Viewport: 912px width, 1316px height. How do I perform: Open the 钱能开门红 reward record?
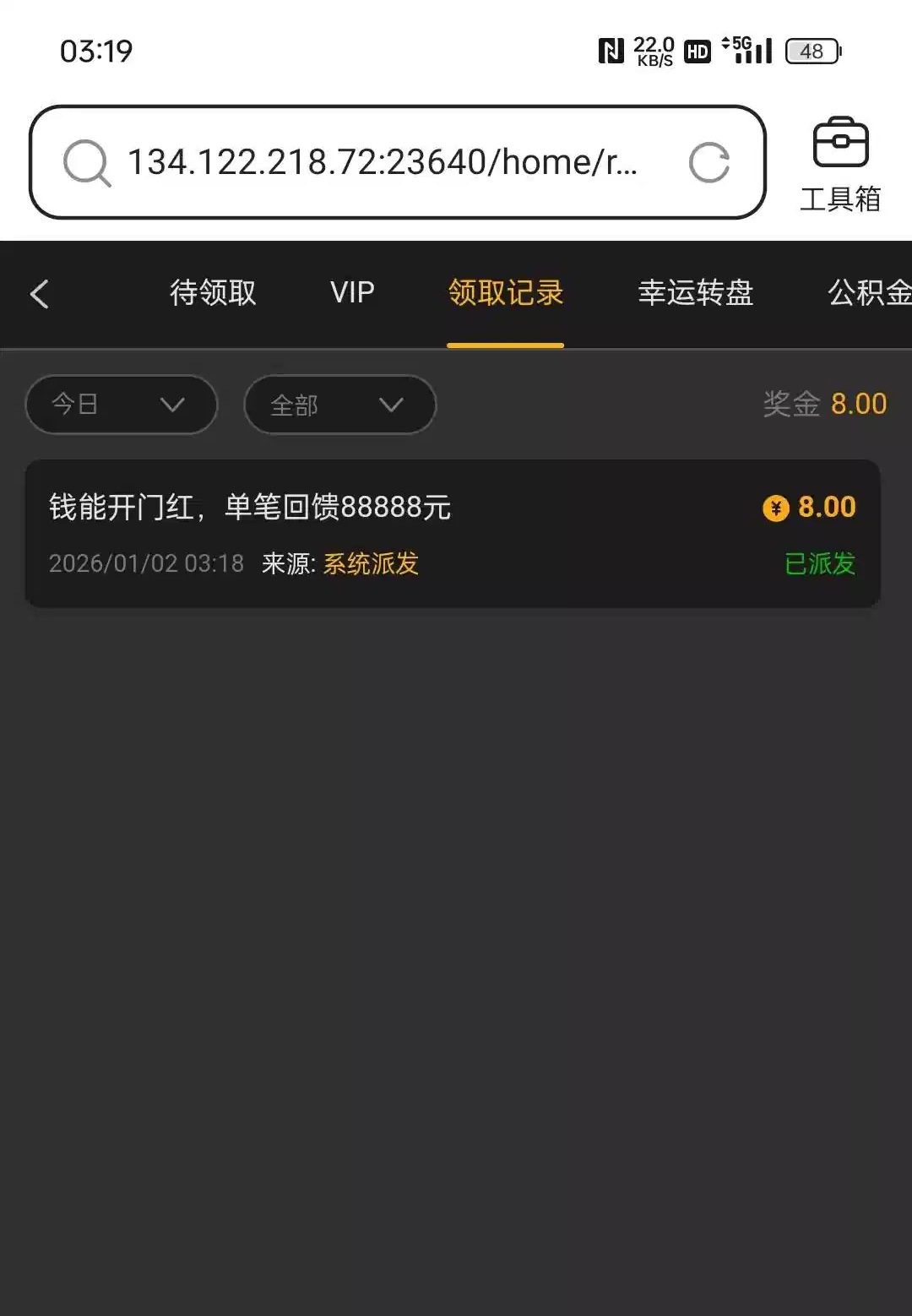click(x=453, y=534)
